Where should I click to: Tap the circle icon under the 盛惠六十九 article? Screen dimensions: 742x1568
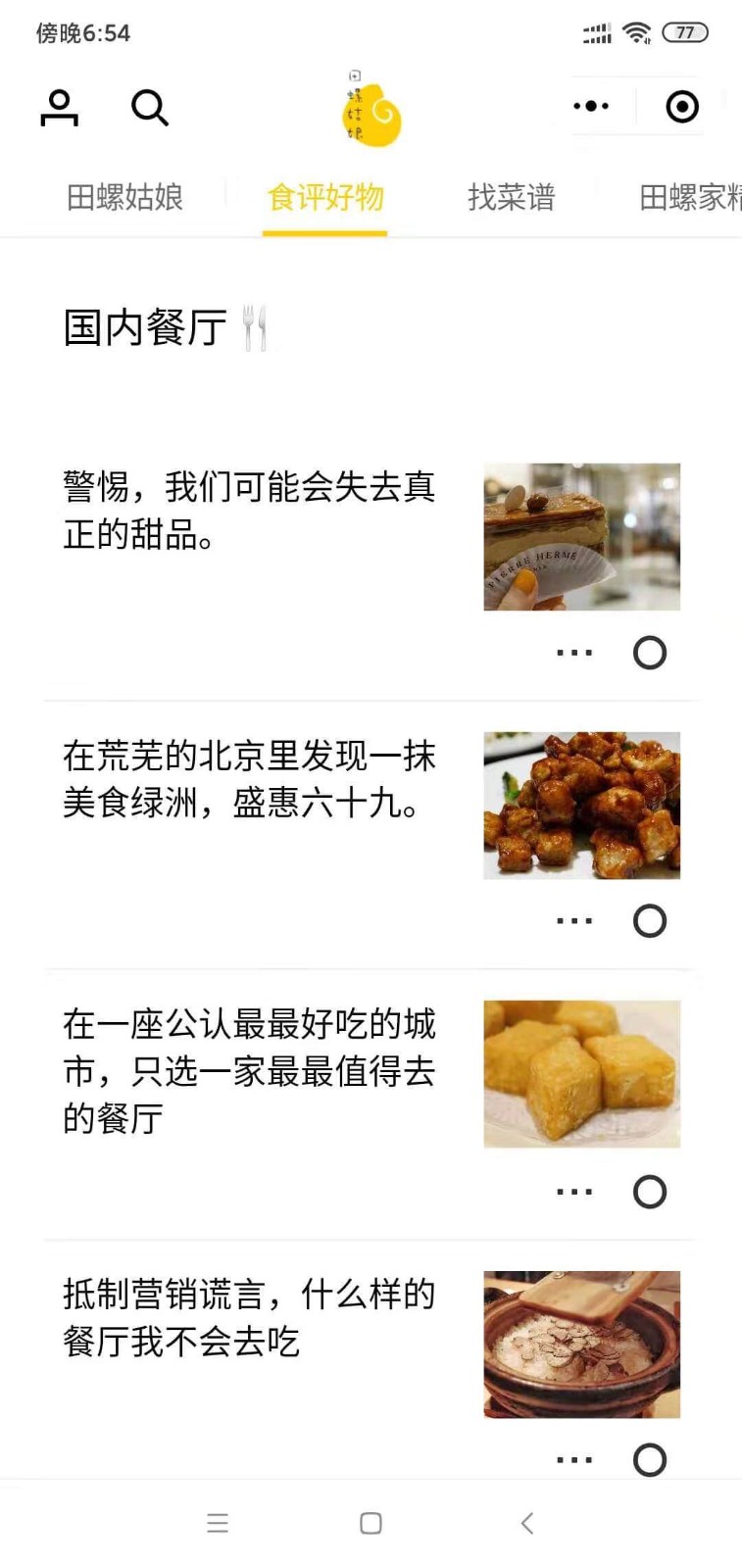click(650, 921)
